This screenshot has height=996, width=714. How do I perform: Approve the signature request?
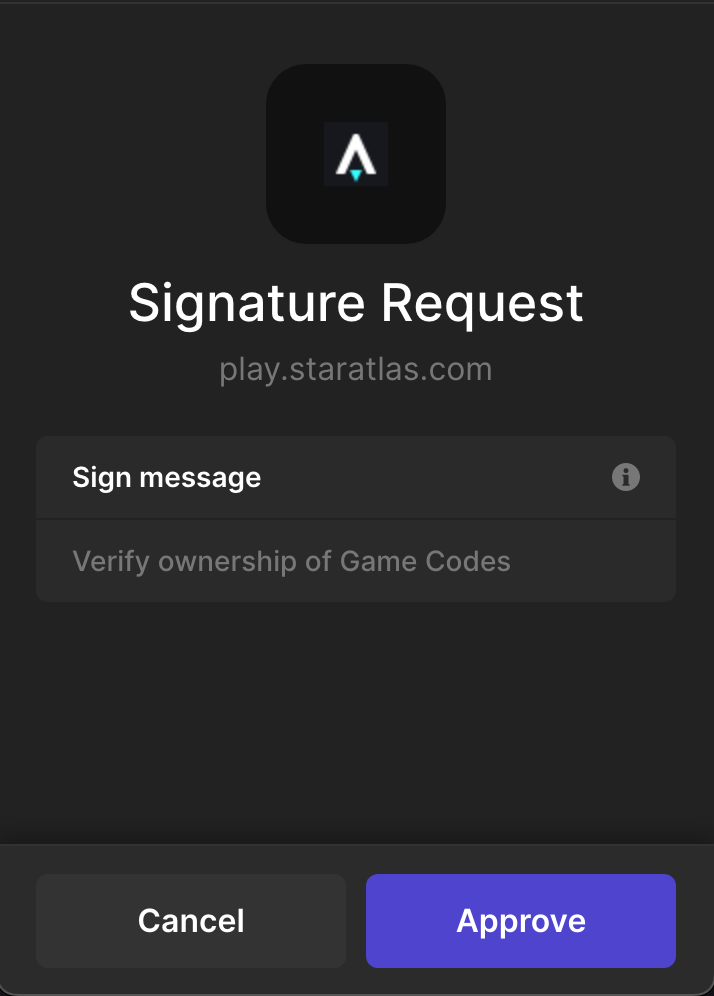click(x=520, y=920)
